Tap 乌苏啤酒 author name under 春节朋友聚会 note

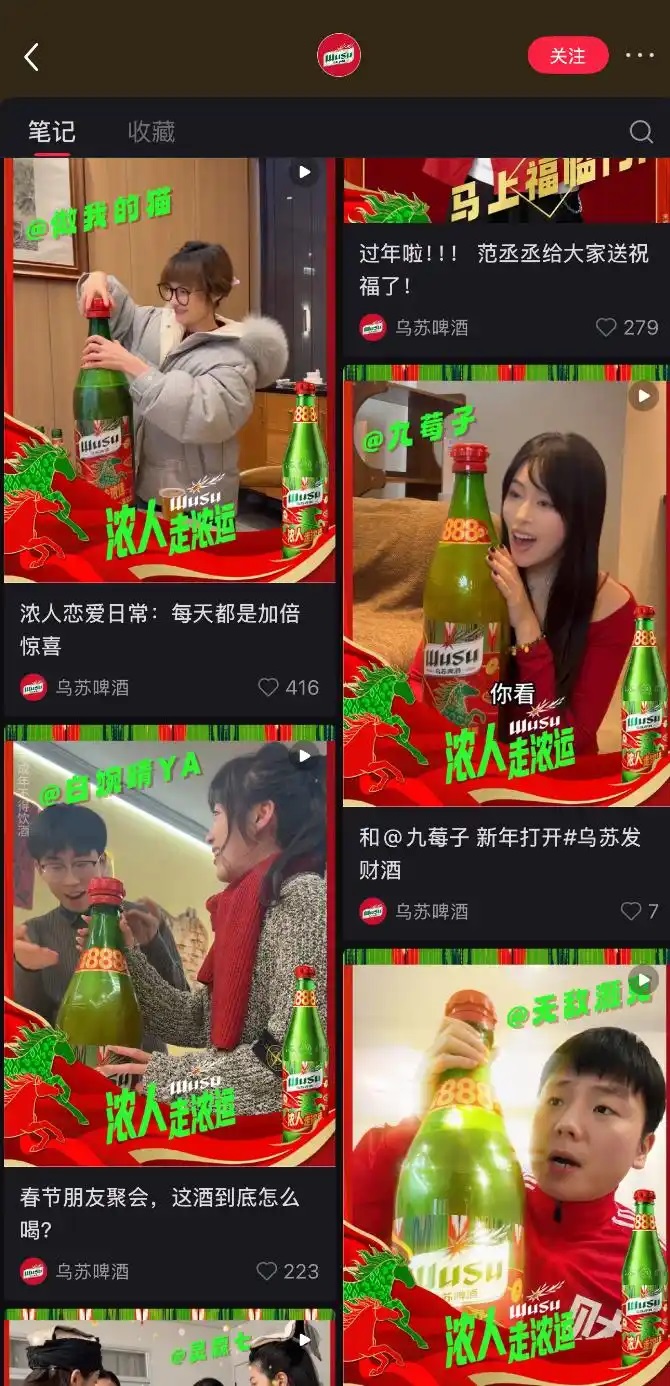92,1271
